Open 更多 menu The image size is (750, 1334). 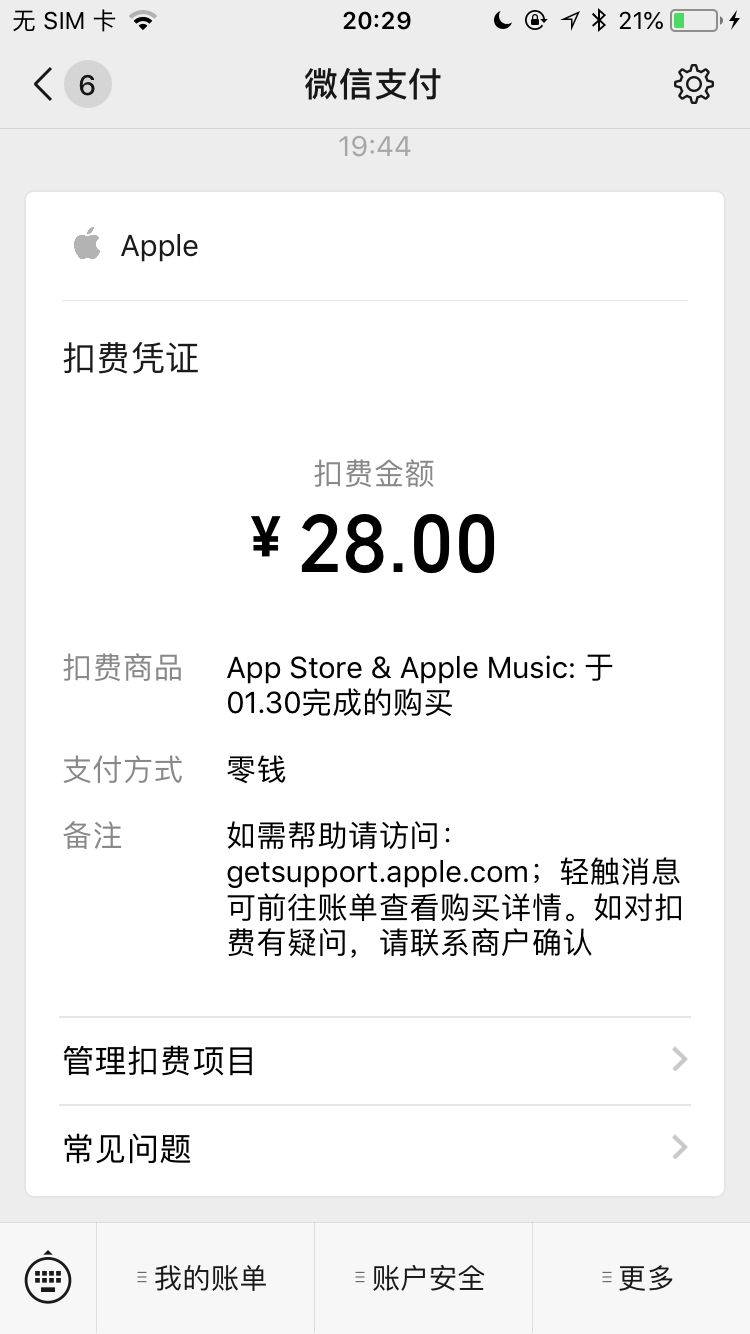point(641,1278)
